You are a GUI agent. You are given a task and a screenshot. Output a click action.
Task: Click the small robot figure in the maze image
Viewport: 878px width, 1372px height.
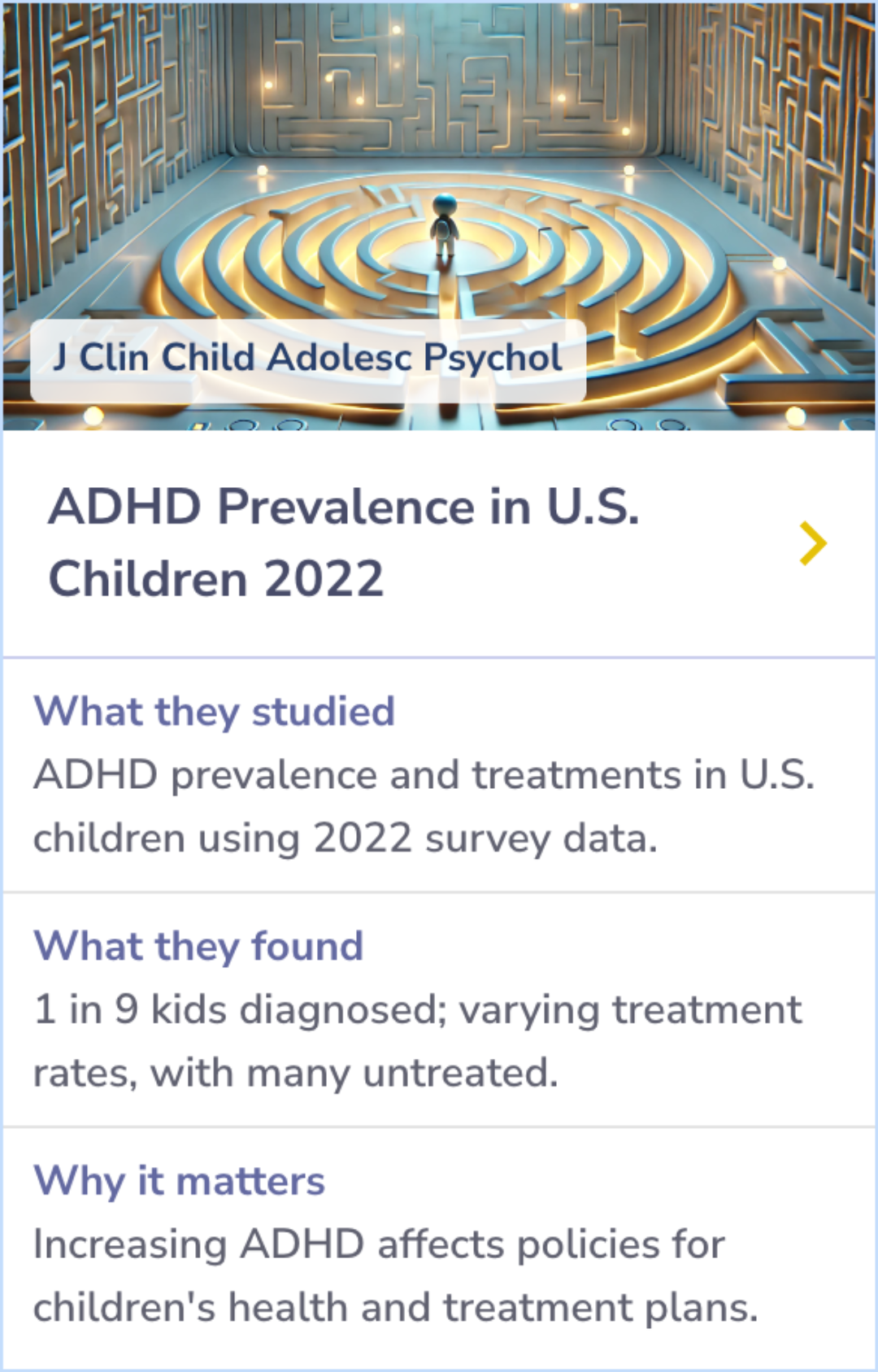tap(444, 228)
